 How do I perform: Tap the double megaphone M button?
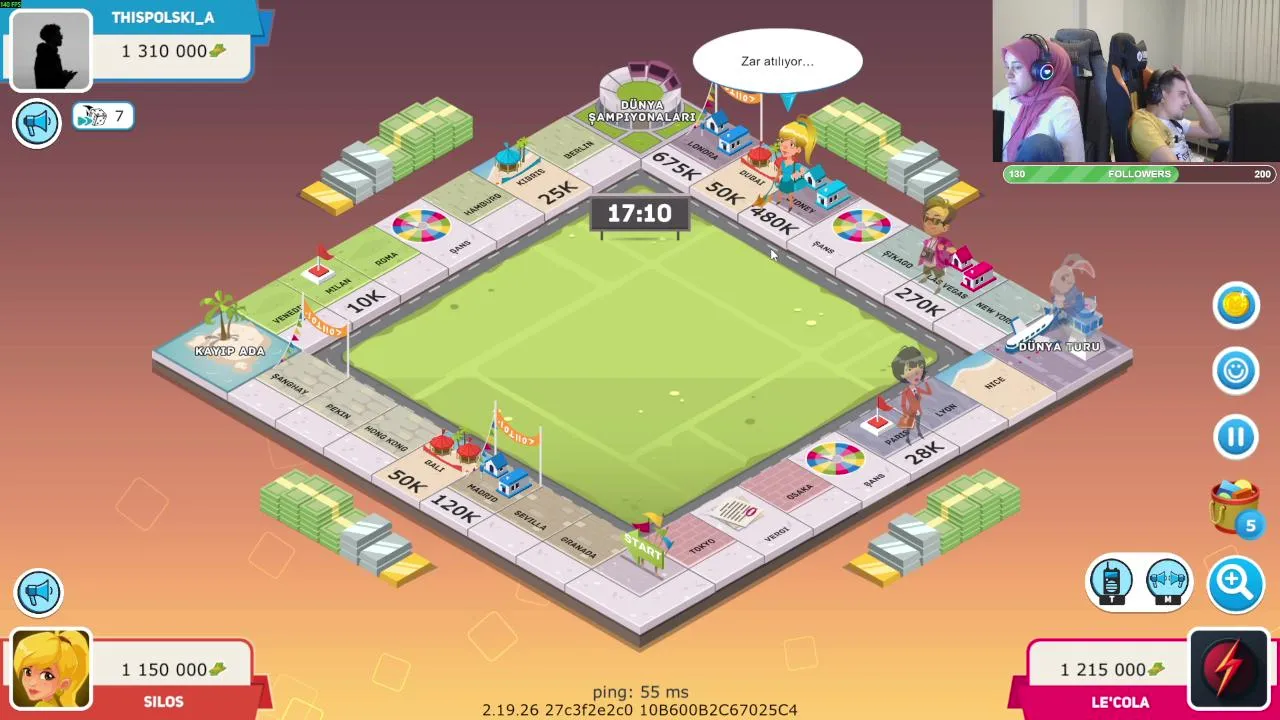[1167, 582]
